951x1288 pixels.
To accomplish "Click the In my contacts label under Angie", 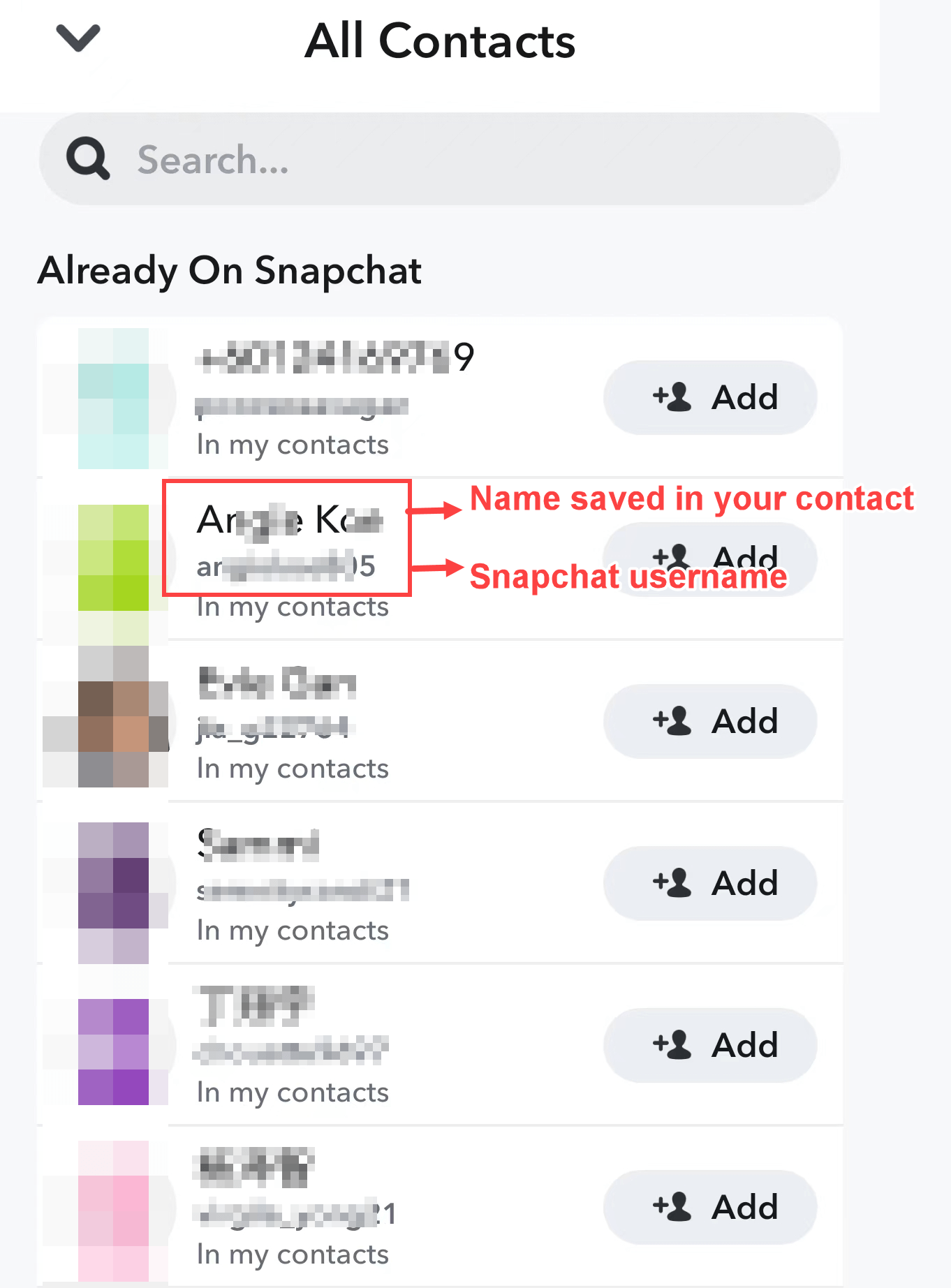I will point(293,607).
